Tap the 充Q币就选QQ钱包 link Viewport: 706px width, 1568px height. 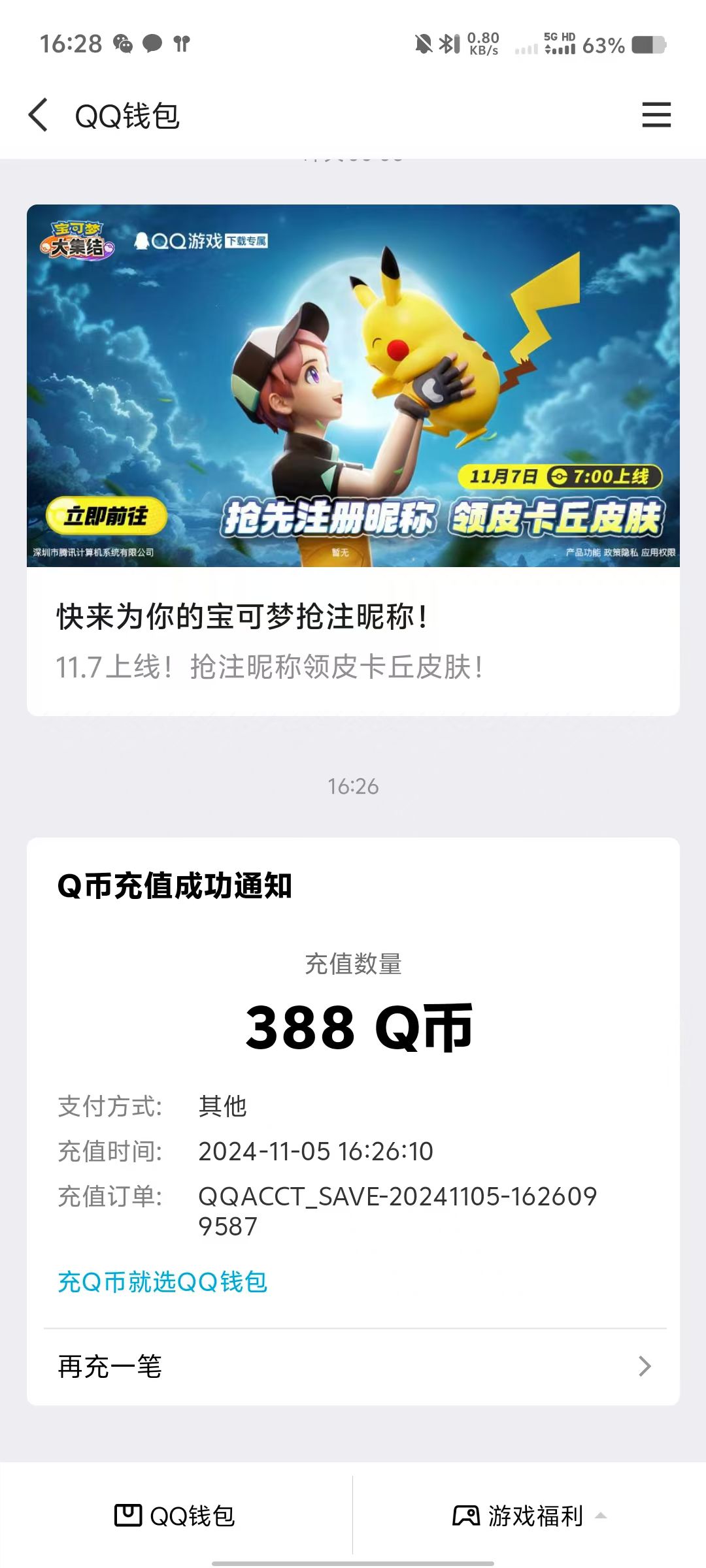tap(163, 1282)
